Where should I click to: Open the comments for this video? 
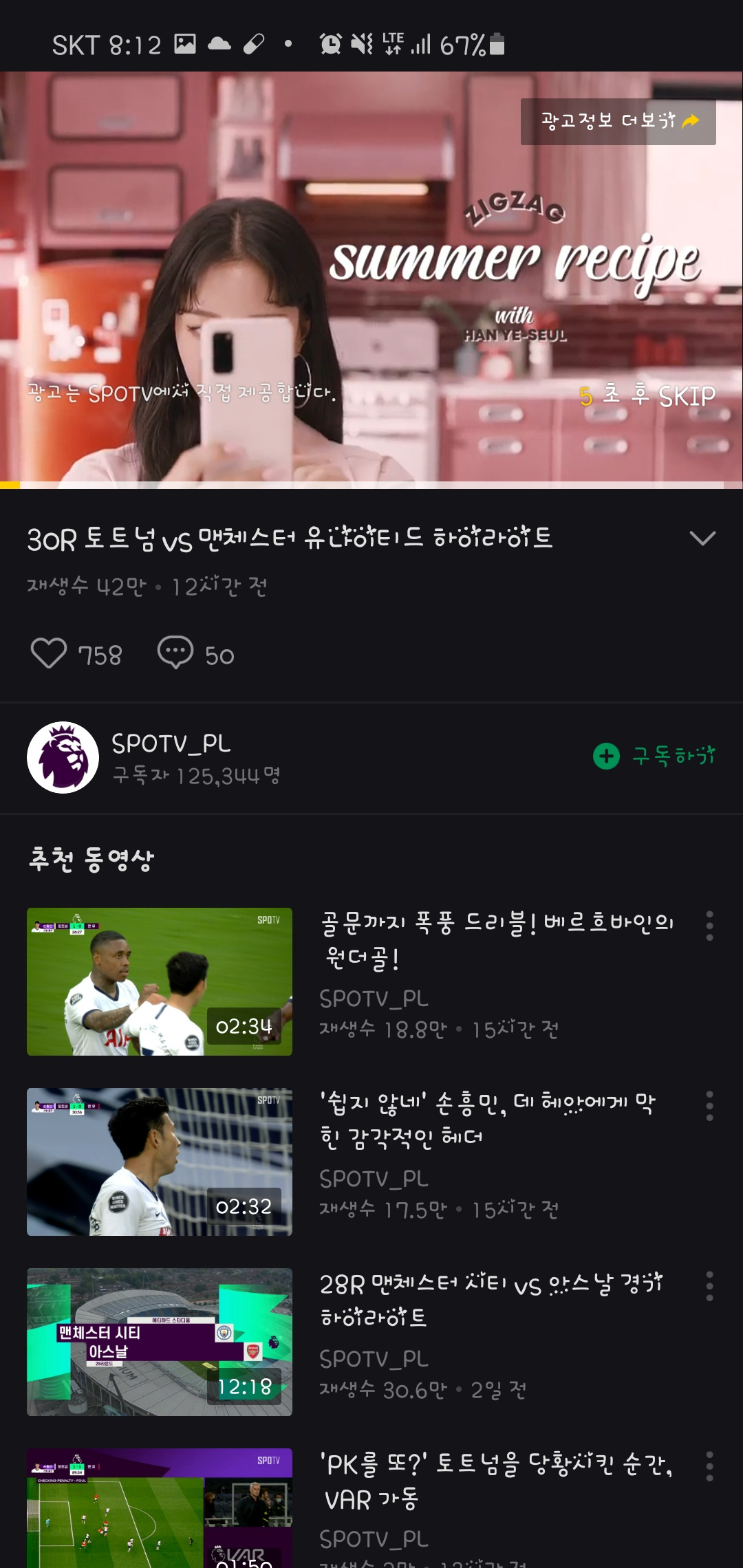pos(176,653)
